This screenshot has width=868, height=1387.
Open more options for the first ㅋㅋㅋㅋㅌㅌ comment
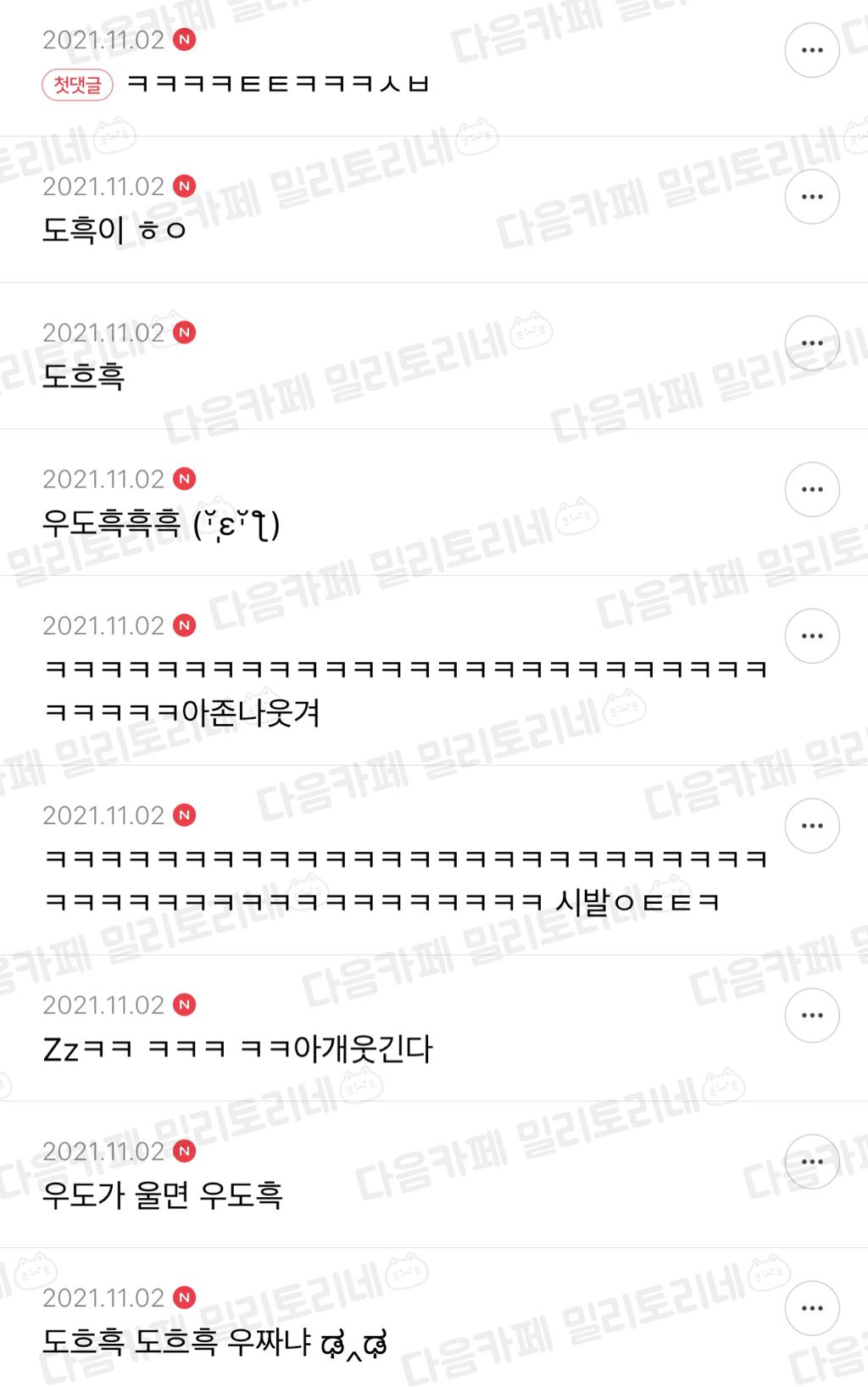tap(811, 49)
